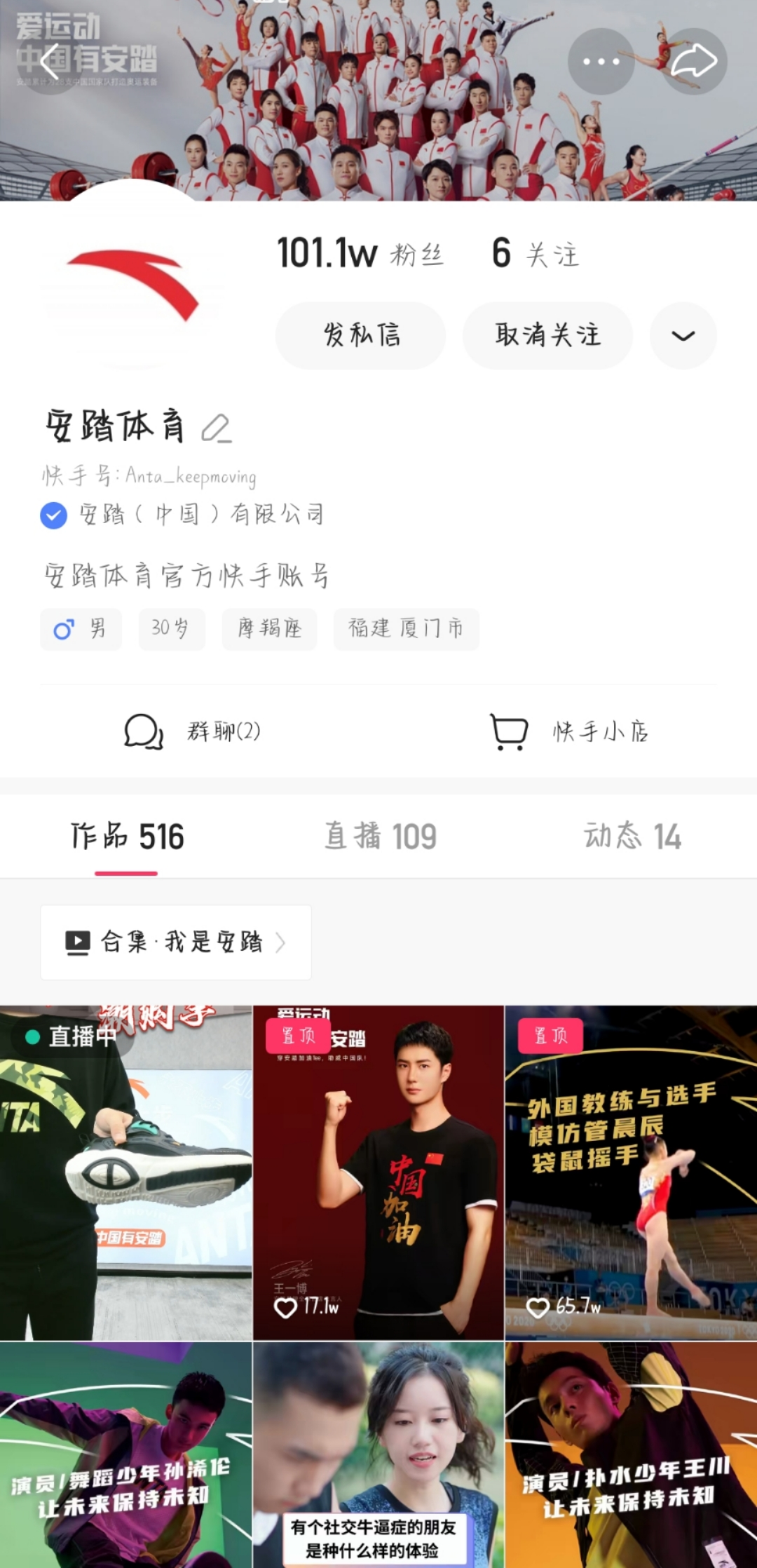Select the 作品 516 tab
Image resolution: width=757 pixels, height=1568 pixels.
point(127,837)
